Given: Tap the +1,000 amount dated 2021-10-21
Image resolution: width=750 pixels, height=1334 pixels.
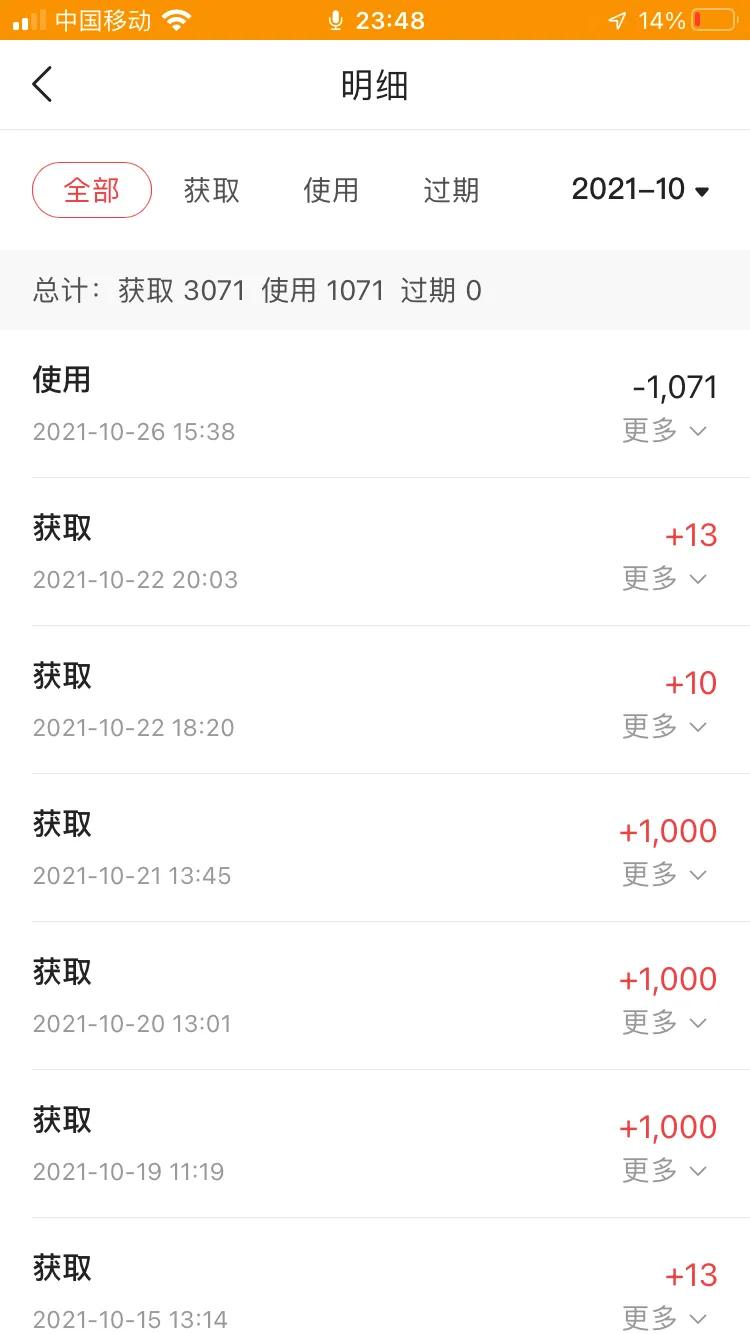Looking at the screenshot, I should (x=668, y=830).
